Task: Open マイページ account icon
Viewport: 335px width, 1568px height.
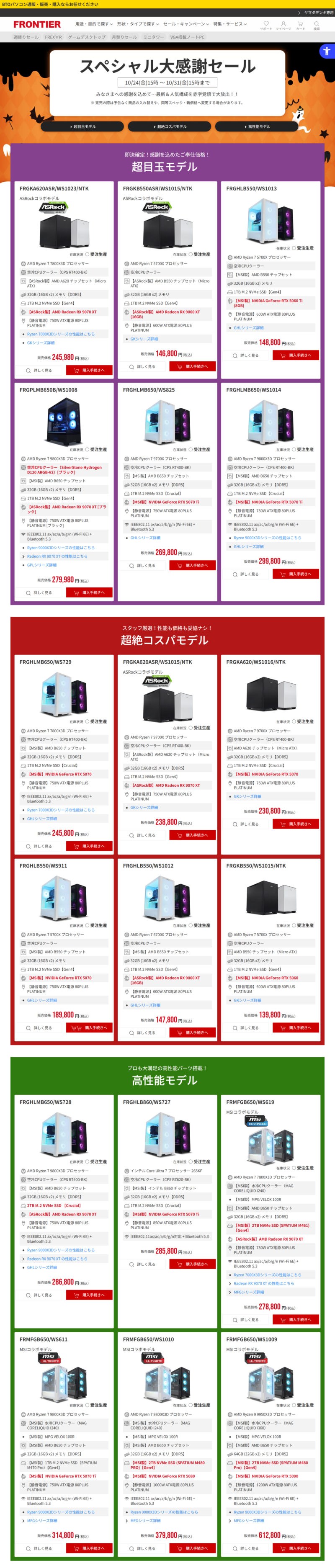Action: click(283, 25)
